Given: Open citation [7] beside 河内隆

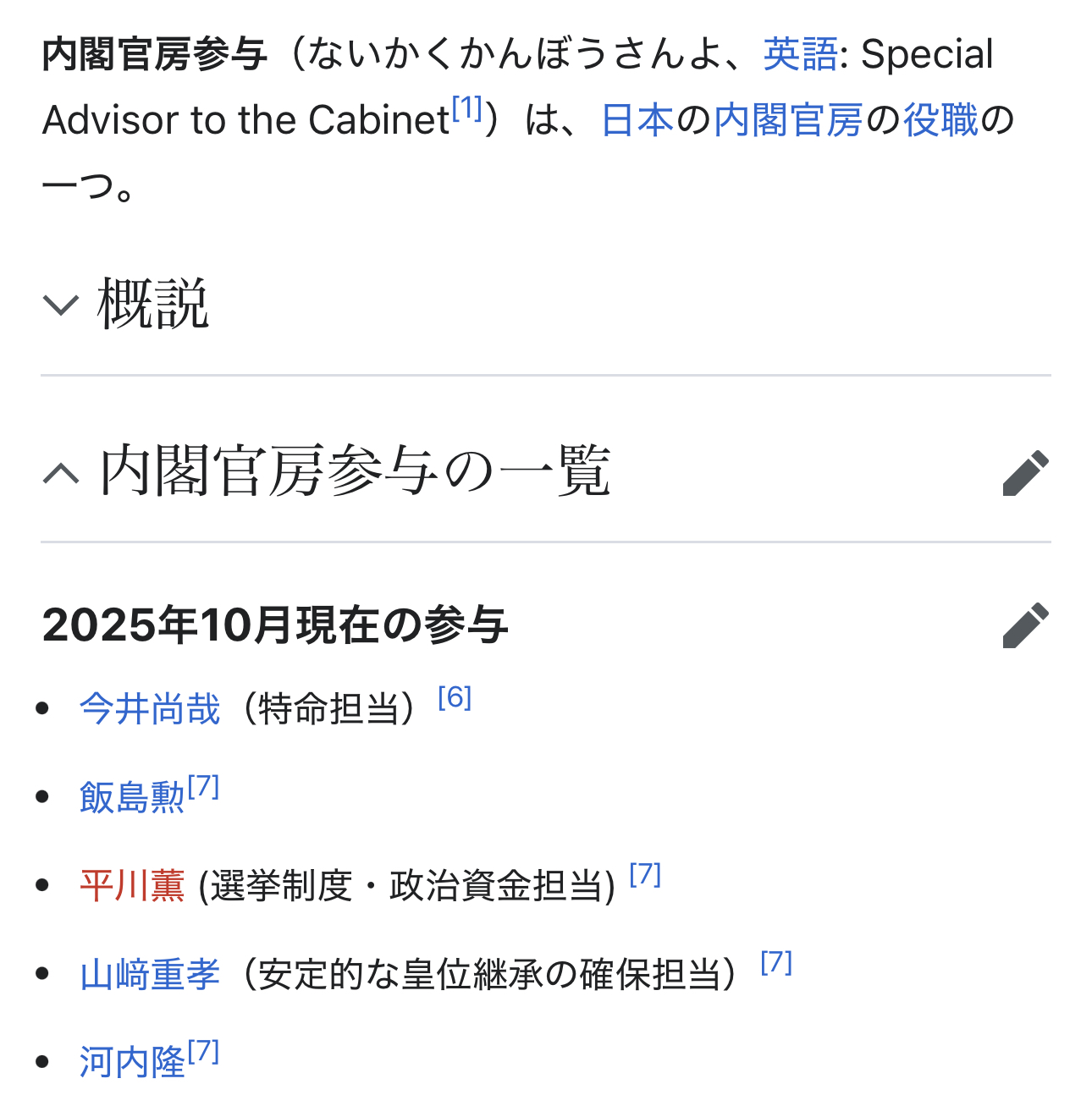Looking at the screenshot, I should coord(203,1052).
